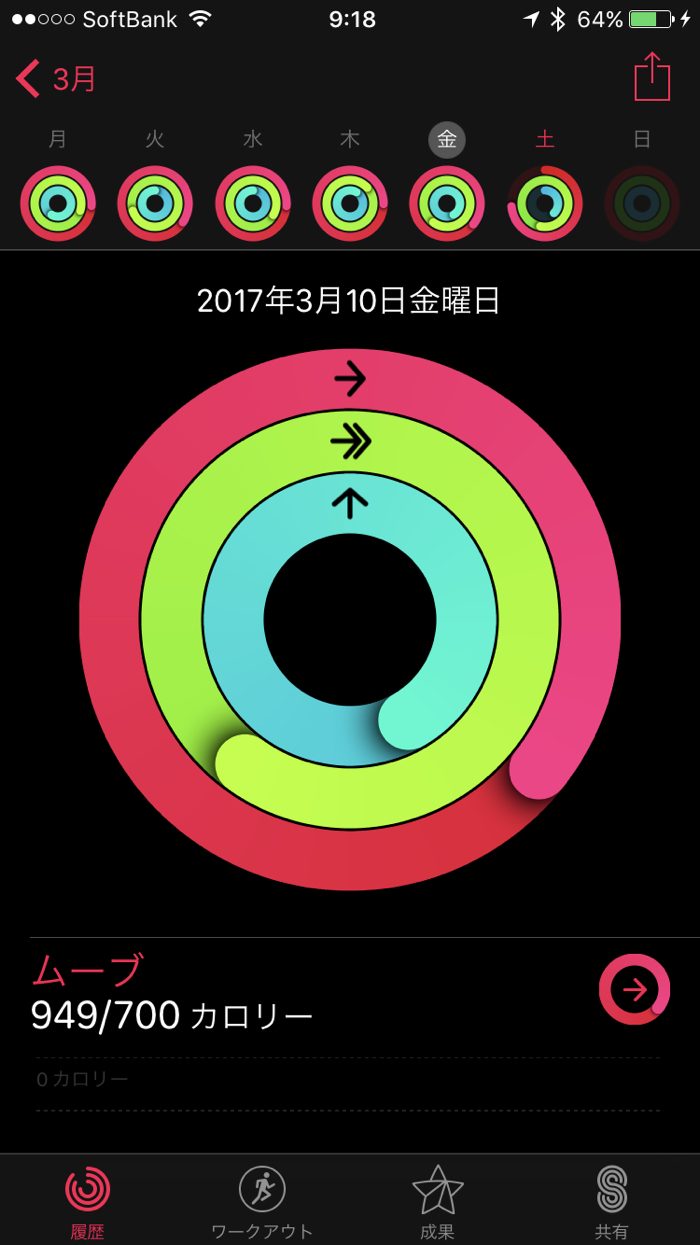Screen dimensions: 700x1245
Task: Go back to 3月 calendar
Action: point(57,79)
